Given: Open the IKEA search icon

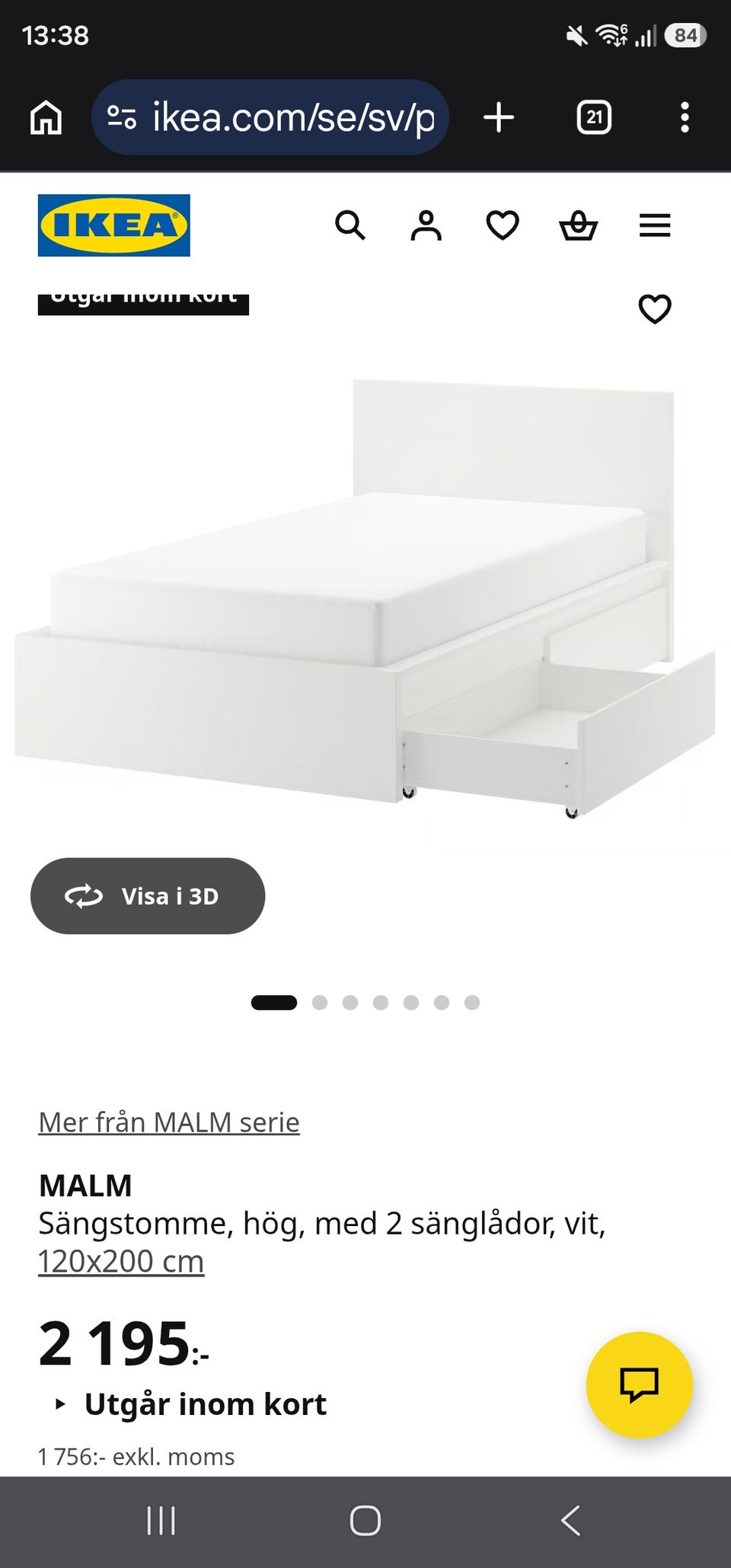Looking at the screenshot, I should pos(350,225).
